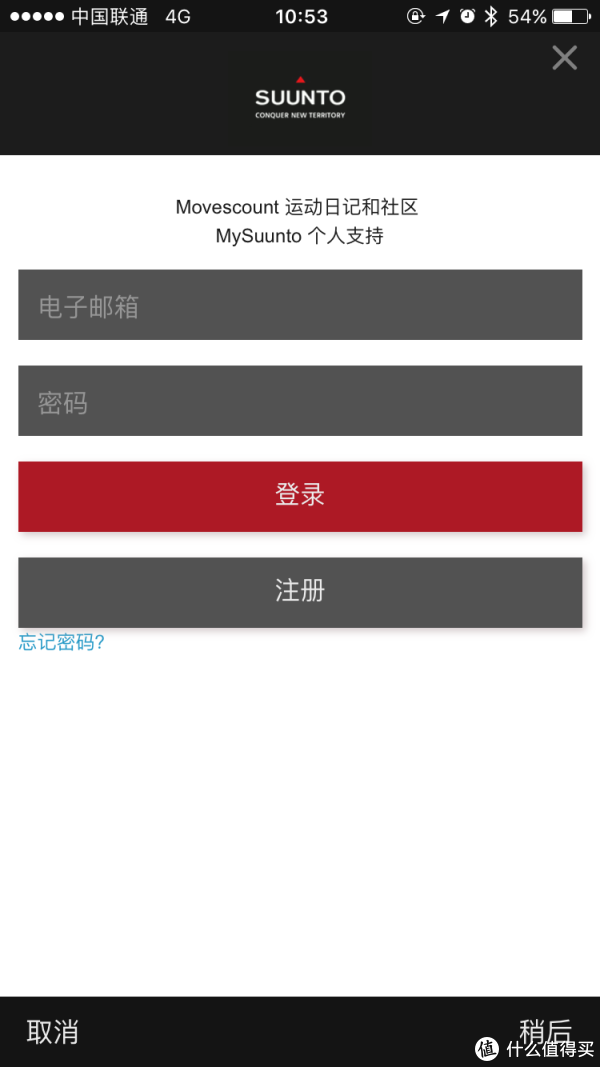
Task: Open the 忘记密码? link
Action: [62, 642]
